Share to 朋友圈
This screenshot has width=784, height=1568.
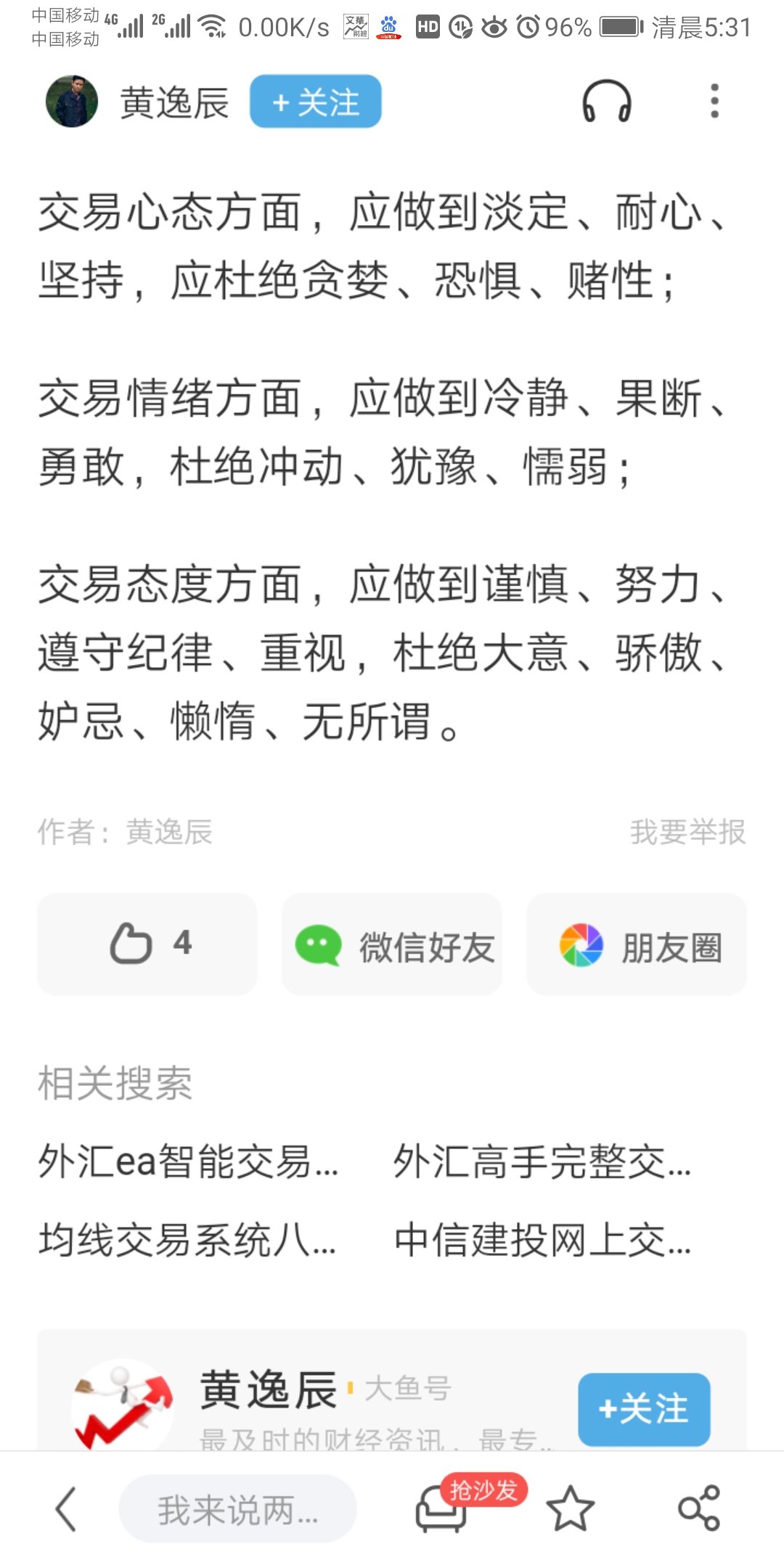pos(637,945)
